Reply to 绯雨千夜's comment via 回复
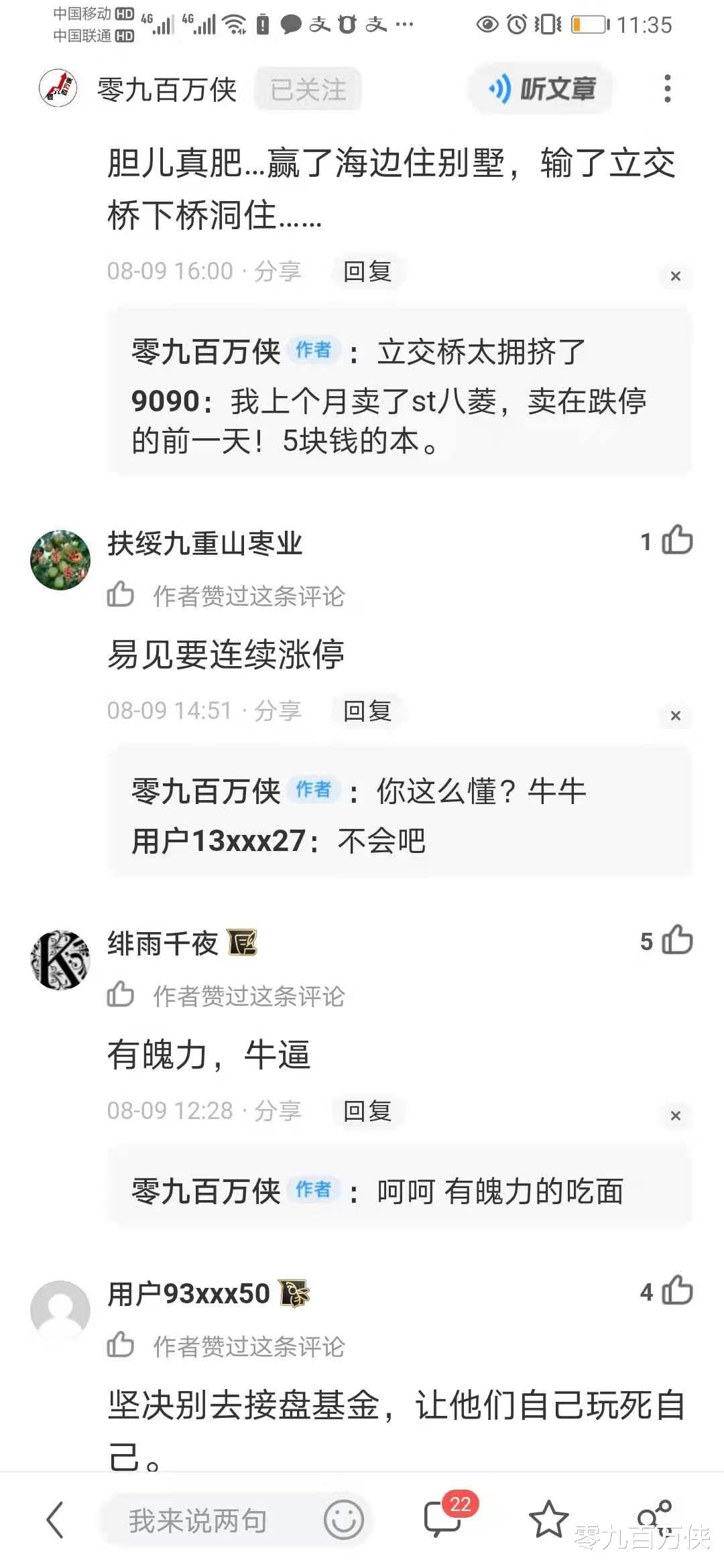724x1568 pixels. (368, 1110)
